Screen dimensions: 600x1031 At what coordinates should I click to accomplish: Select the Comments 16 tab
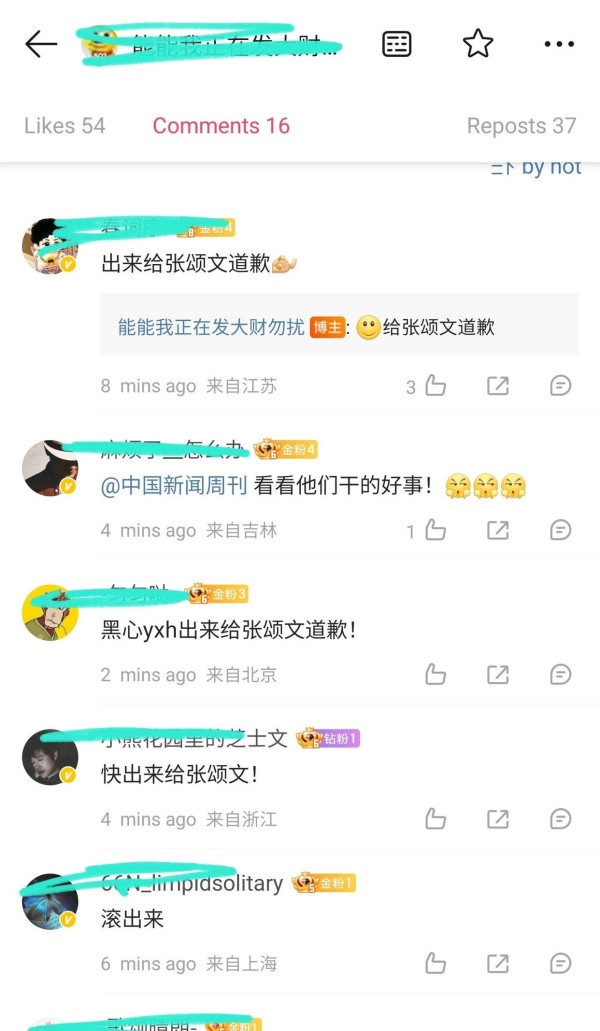[221, 126]
